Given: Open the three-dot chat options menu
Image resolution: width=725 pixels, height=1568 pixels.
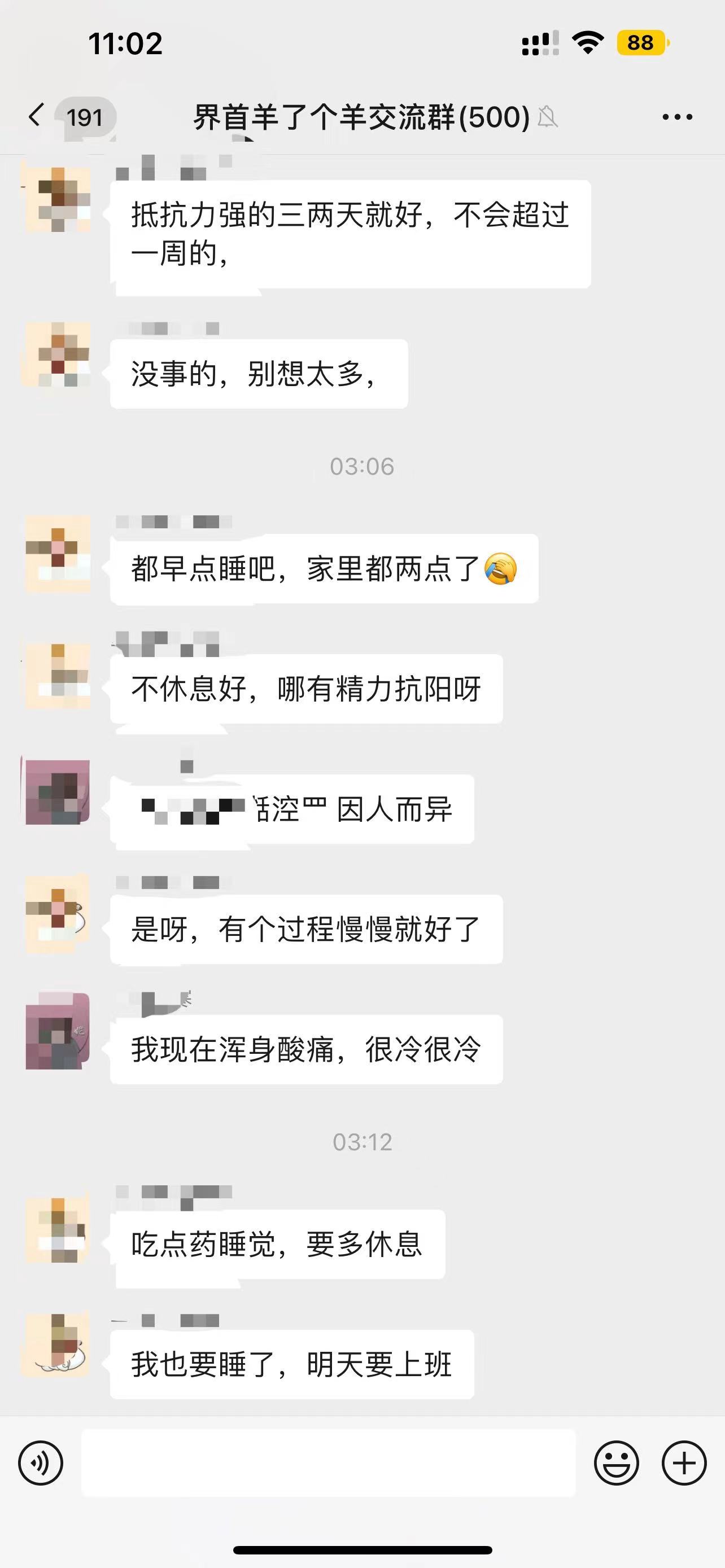Looking at the screenshot, I should coord(678,116).
